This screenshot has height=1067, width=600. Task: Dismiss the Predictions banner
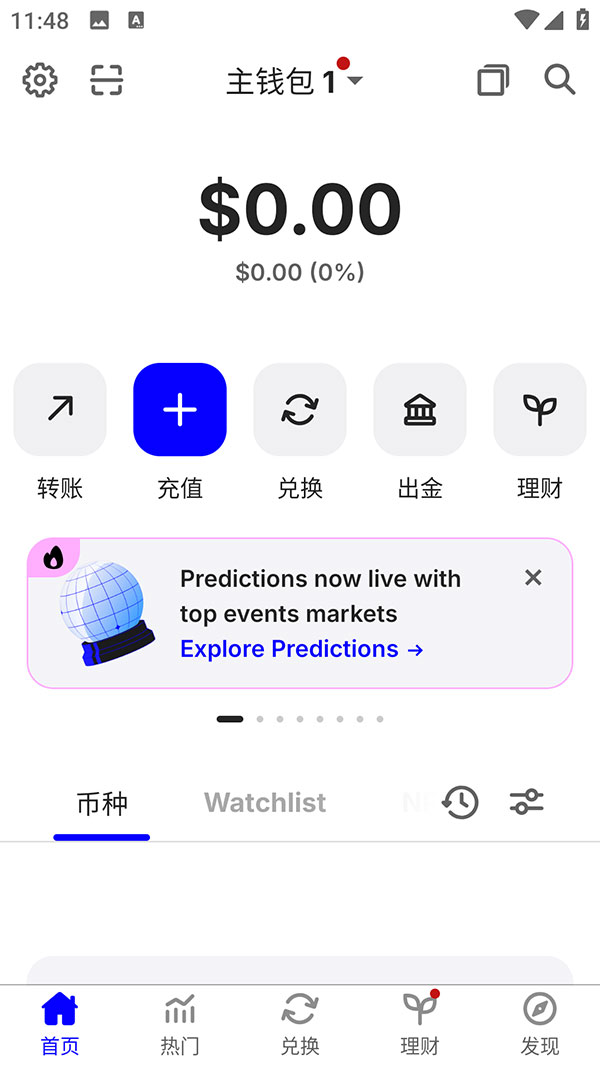point(533,577)
